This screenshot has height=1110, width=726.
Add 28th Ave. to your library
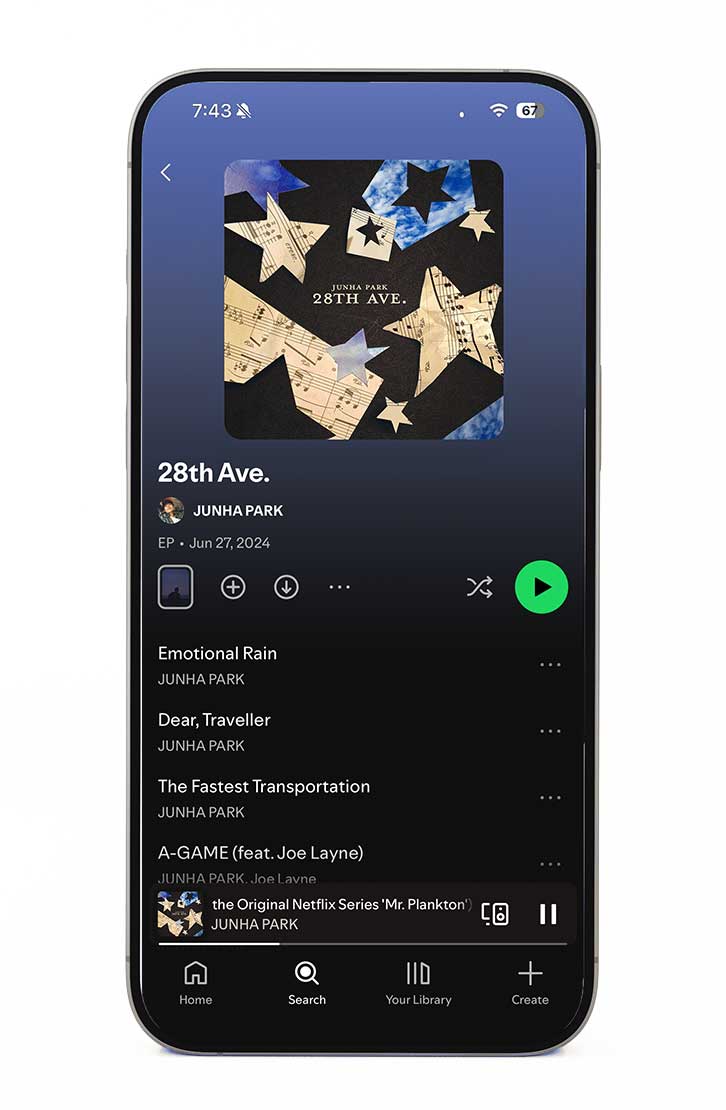[233, 587]
